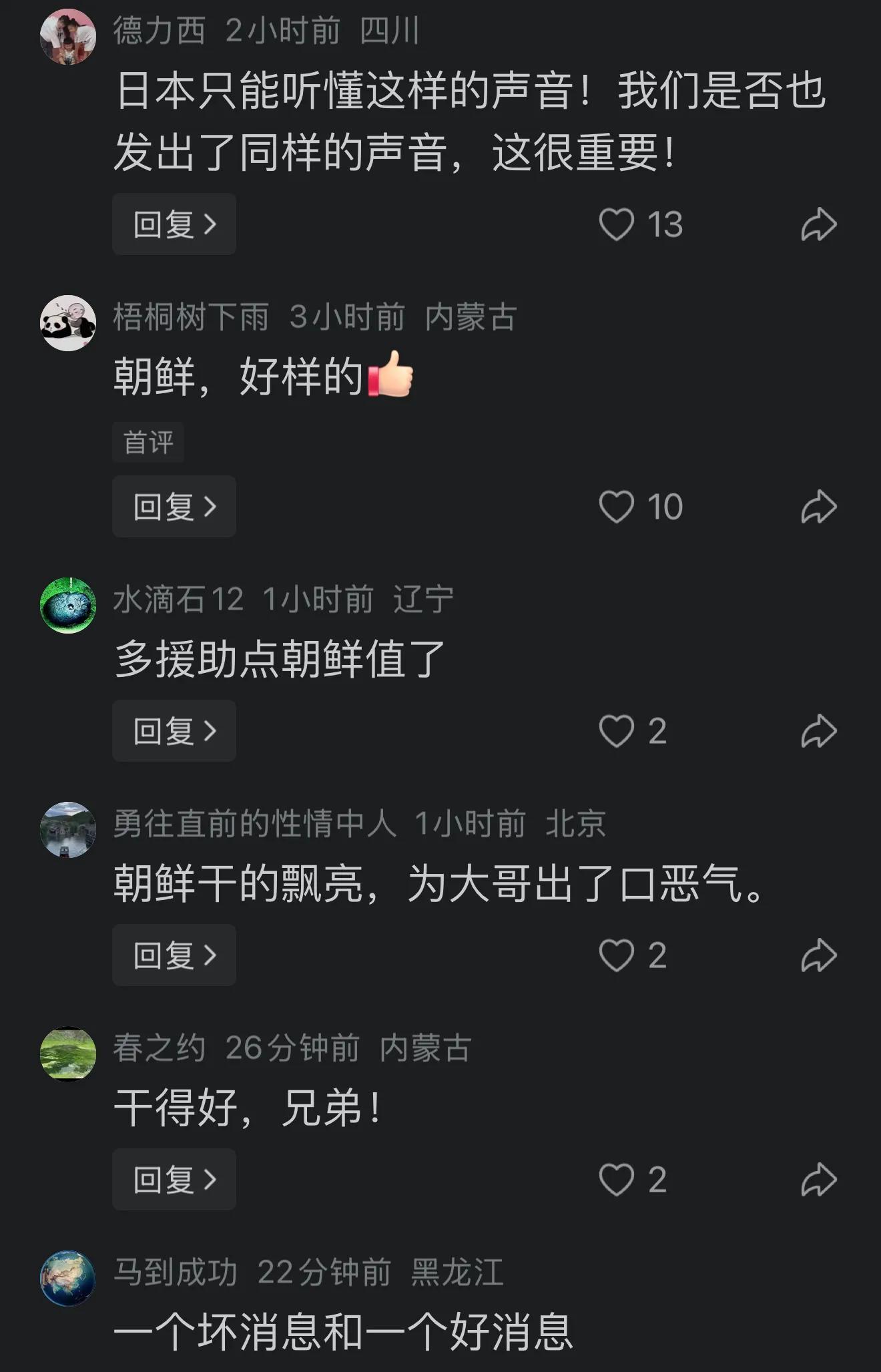Open 马到成功's globe avatar

pos(68,1278)
